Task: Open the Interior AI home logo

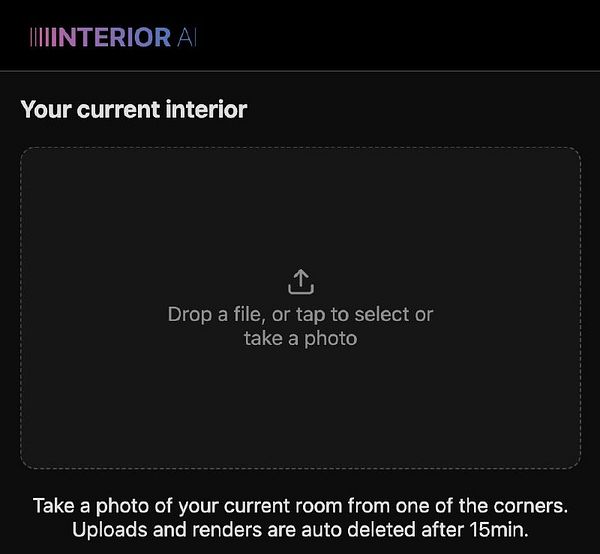Action: tap(113, 38)
